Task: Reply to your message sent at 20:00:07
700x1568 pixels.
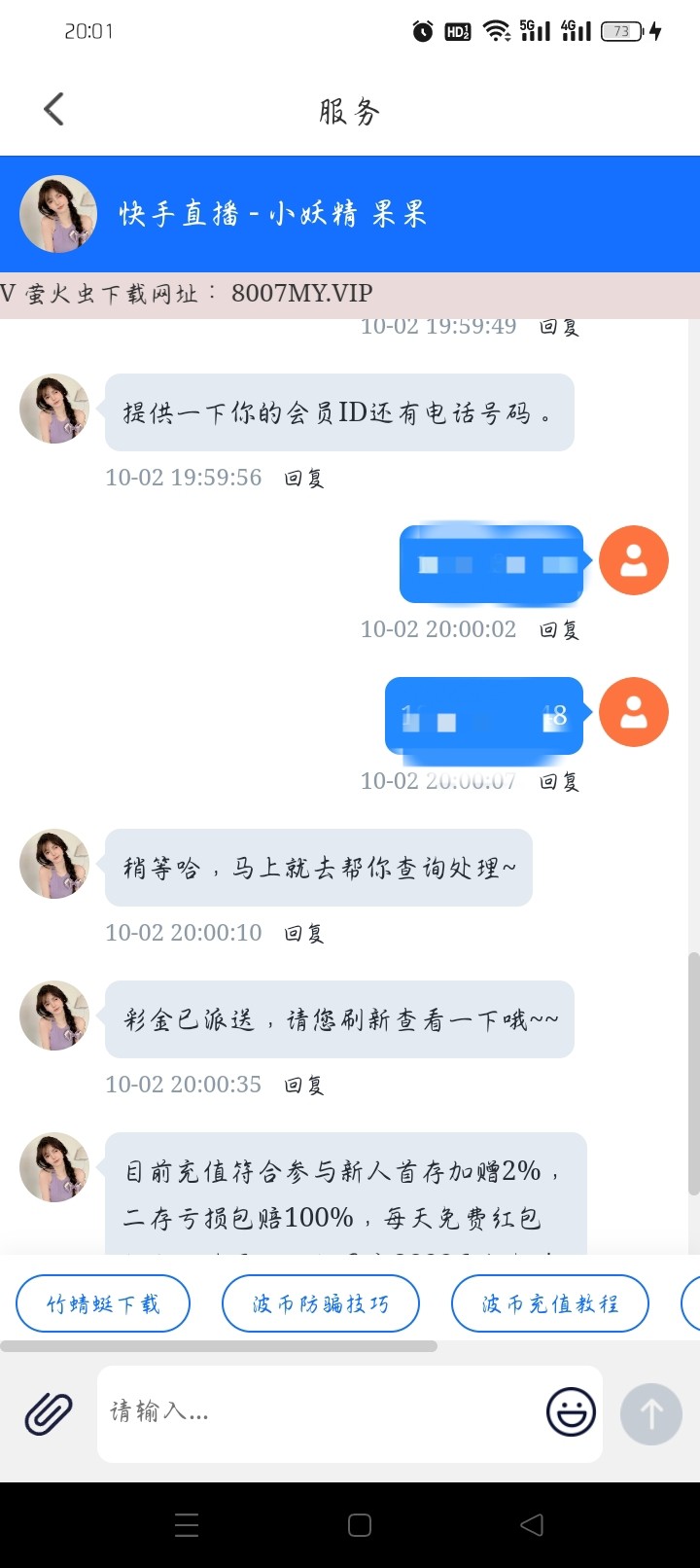Action: pyautogui.click(x=559, y=782)
